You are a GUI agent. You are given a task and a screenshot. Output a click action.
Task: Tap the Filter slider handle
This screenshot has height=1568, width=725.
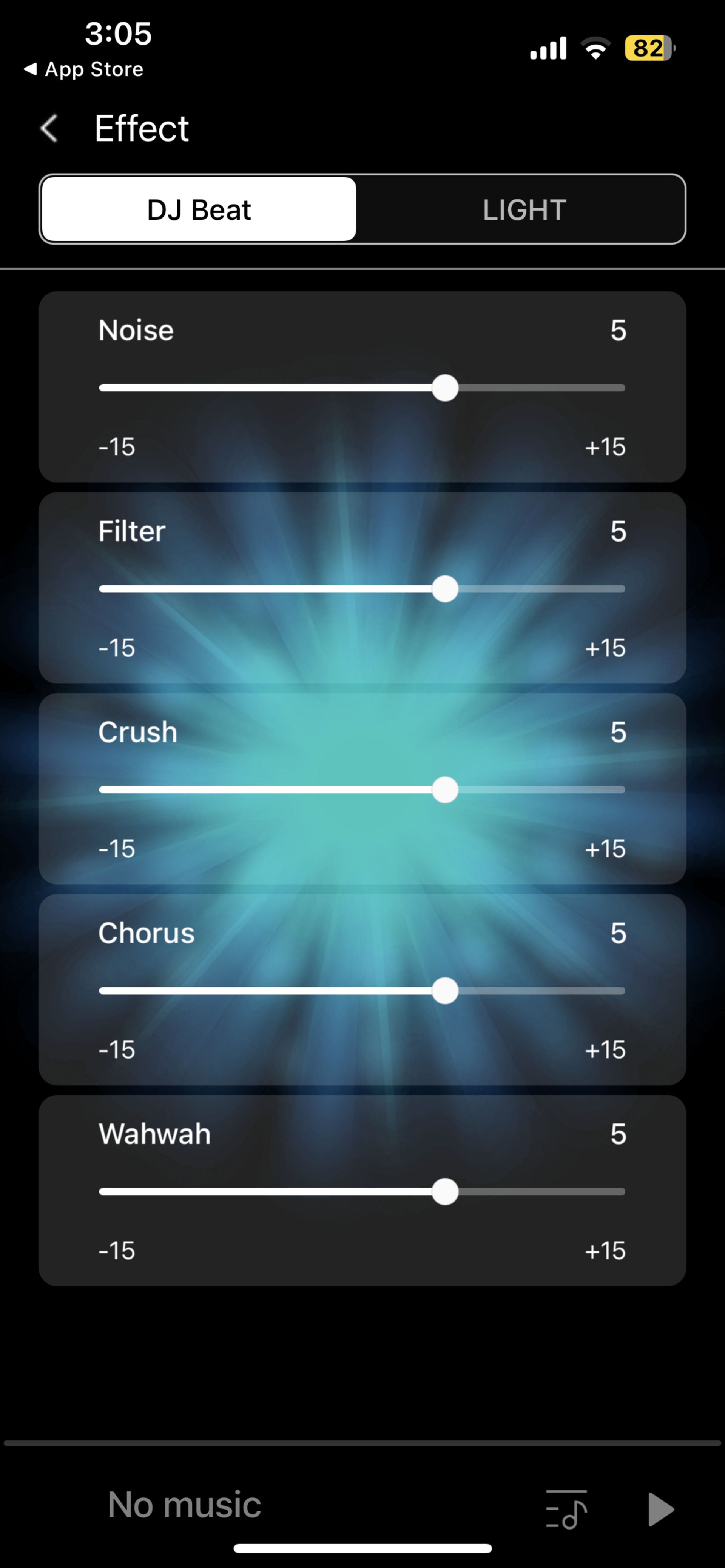click(445, 589)
